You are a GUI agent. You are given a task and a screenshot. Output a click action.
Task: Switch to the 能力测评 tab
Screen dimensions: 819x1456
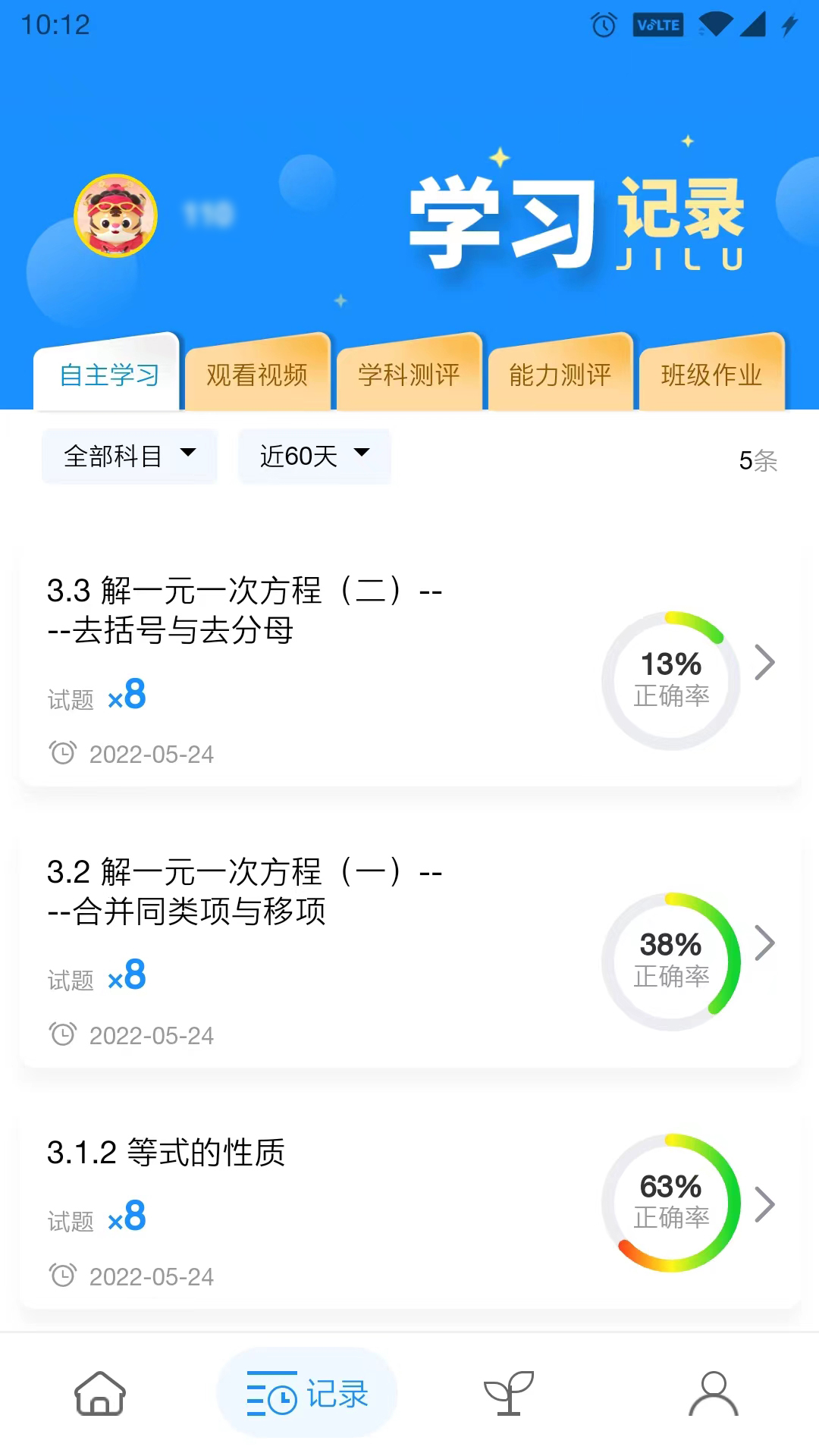click(x=560, y=373)
